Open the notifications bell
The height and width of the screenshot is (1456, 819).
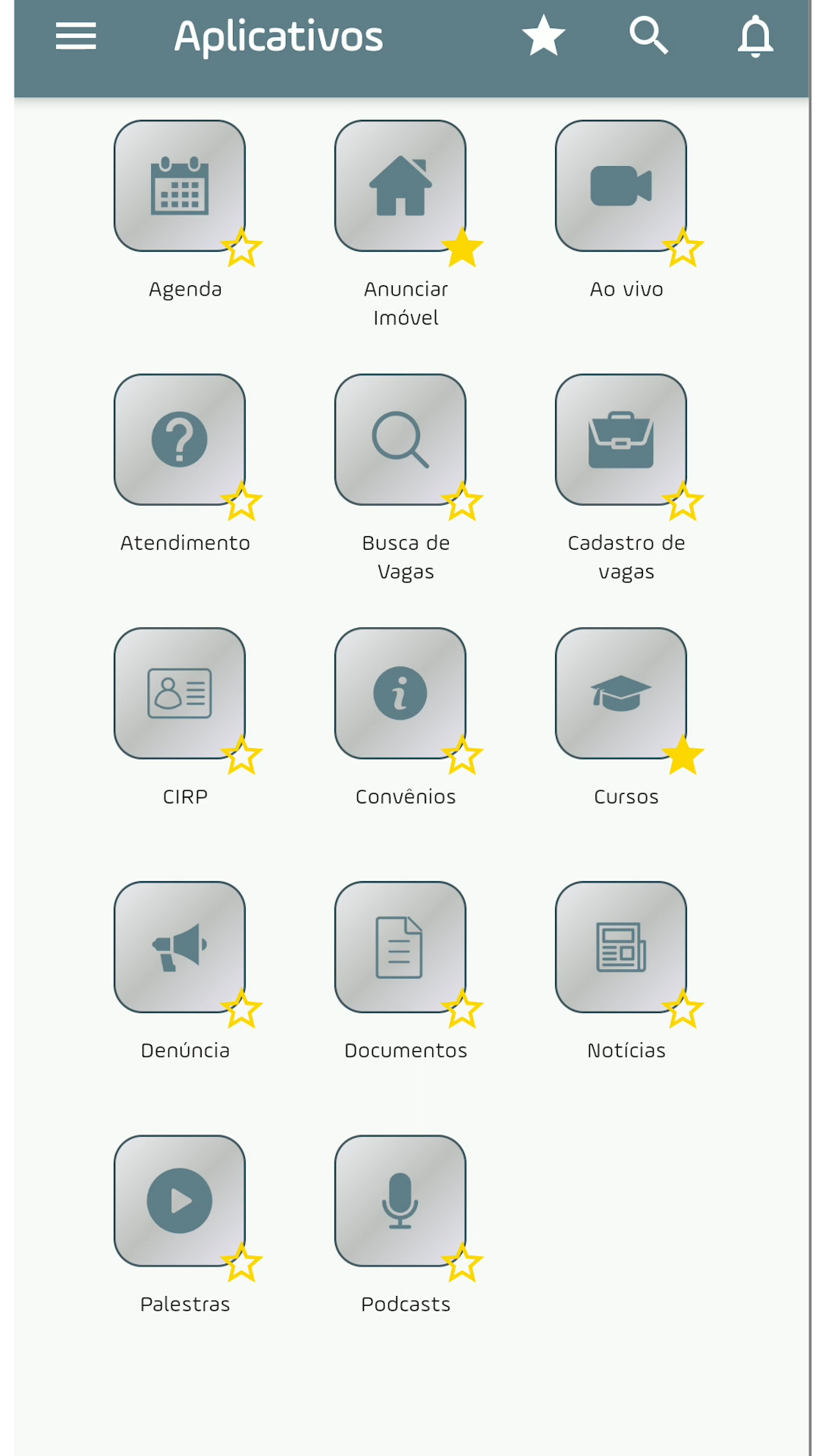coord(755,36)
